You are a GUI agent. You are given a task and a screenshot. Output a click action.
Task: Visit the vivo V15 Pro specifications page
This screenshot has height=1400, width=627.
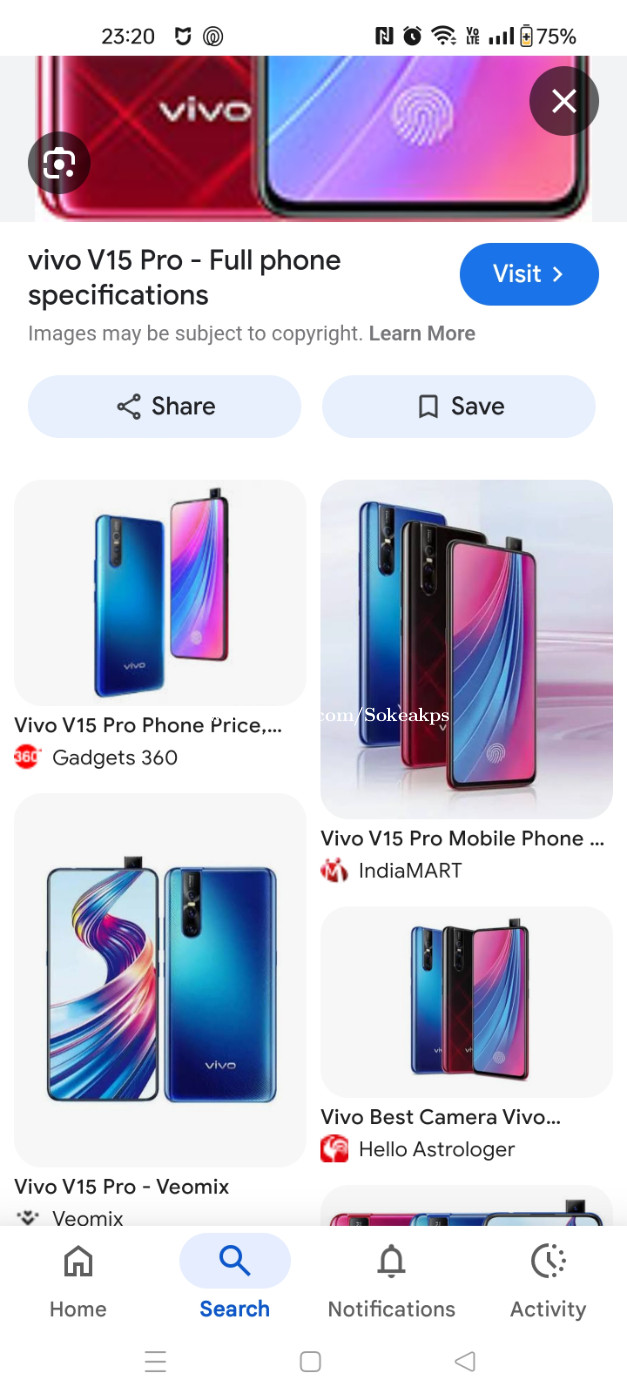pos(529,274)
